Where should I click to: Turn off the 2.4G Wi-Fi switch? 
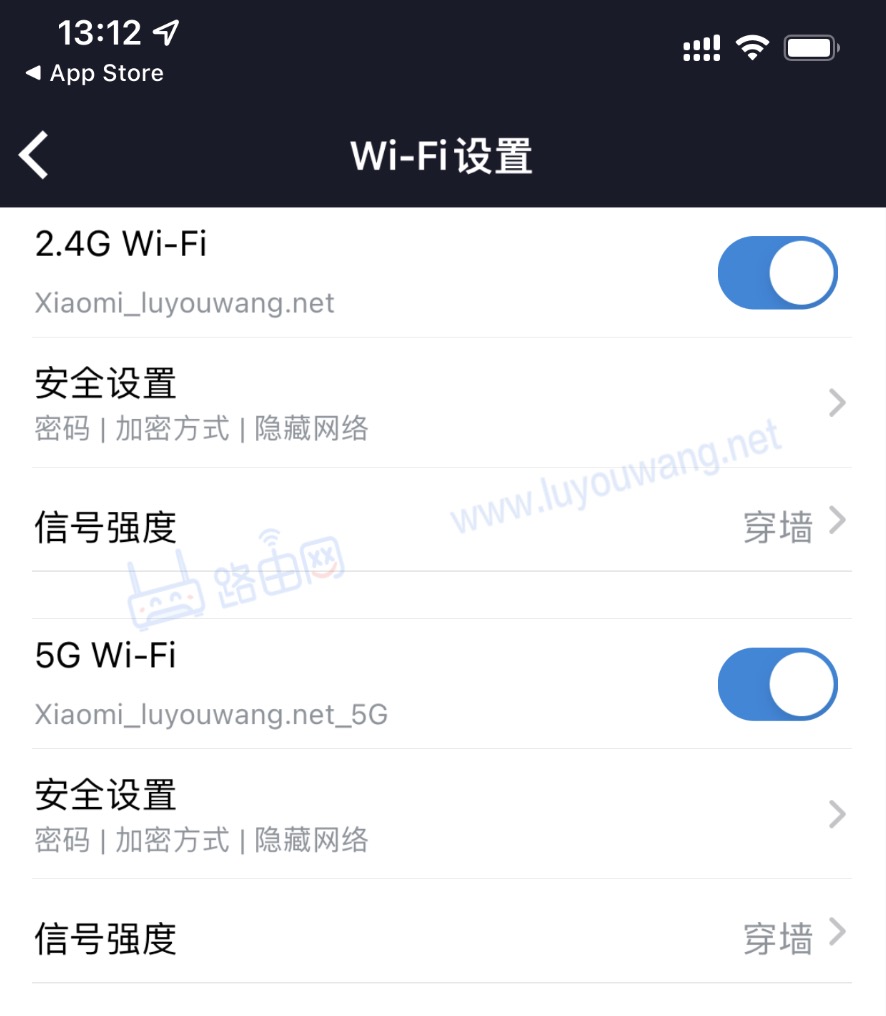click(777, 273)
